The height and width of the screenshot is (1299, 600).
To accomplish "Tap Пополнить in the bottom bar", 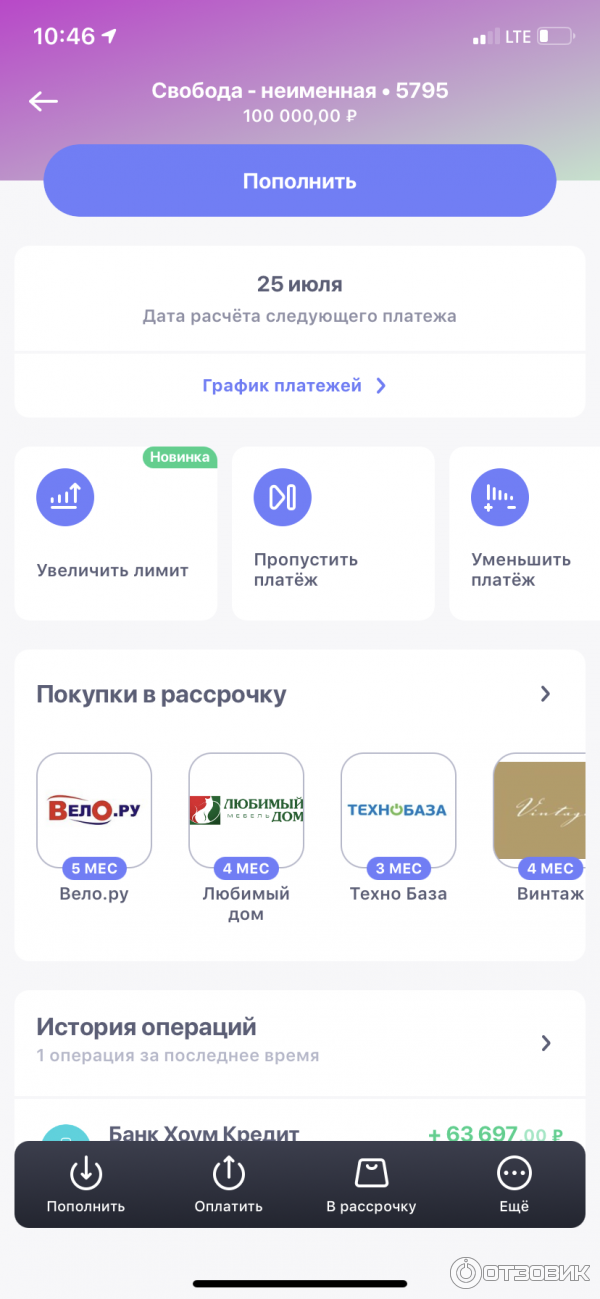I will coord(86,1185).
